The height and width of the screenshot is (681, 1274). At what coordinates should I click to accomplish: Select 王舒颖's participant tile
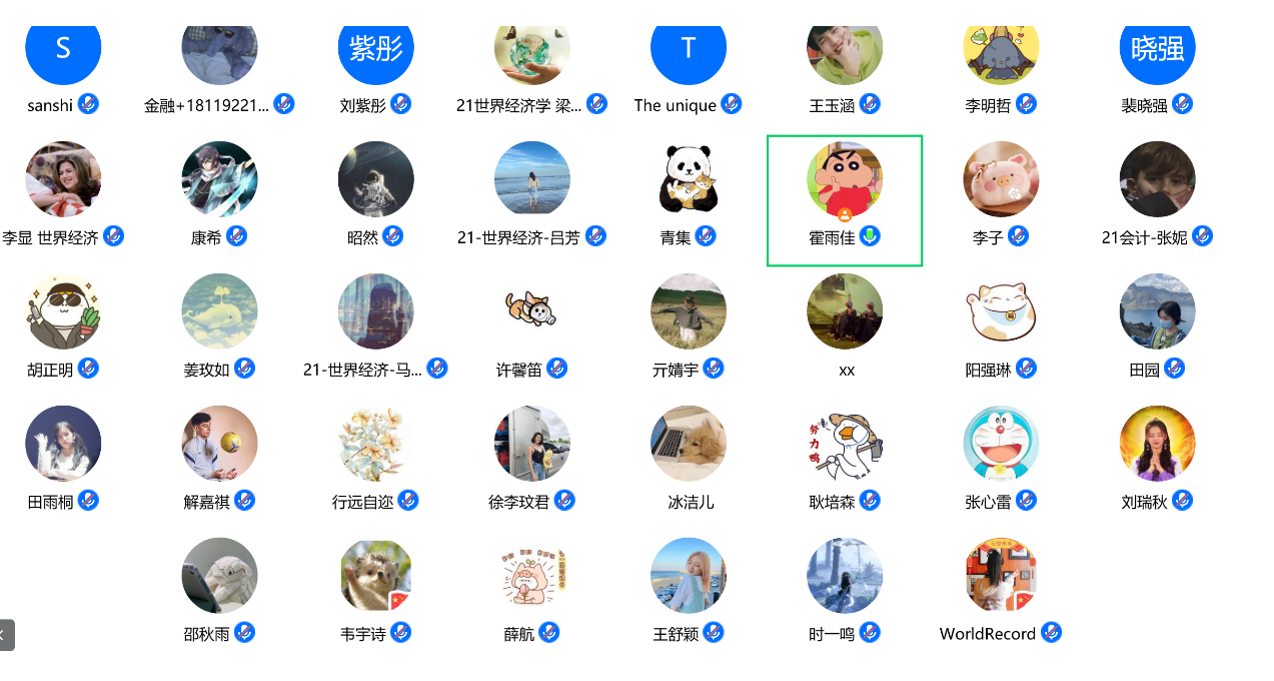pyautogui.click(x=688, y=577)
